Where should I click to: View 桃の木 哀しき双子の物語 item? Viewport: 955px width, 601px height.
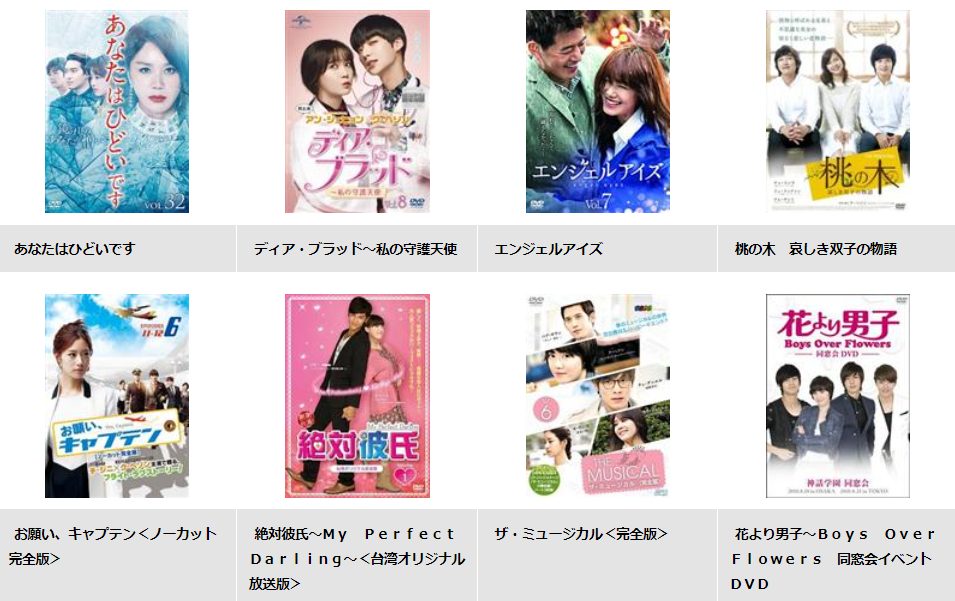pyautogui.click(x=837, y=112)
